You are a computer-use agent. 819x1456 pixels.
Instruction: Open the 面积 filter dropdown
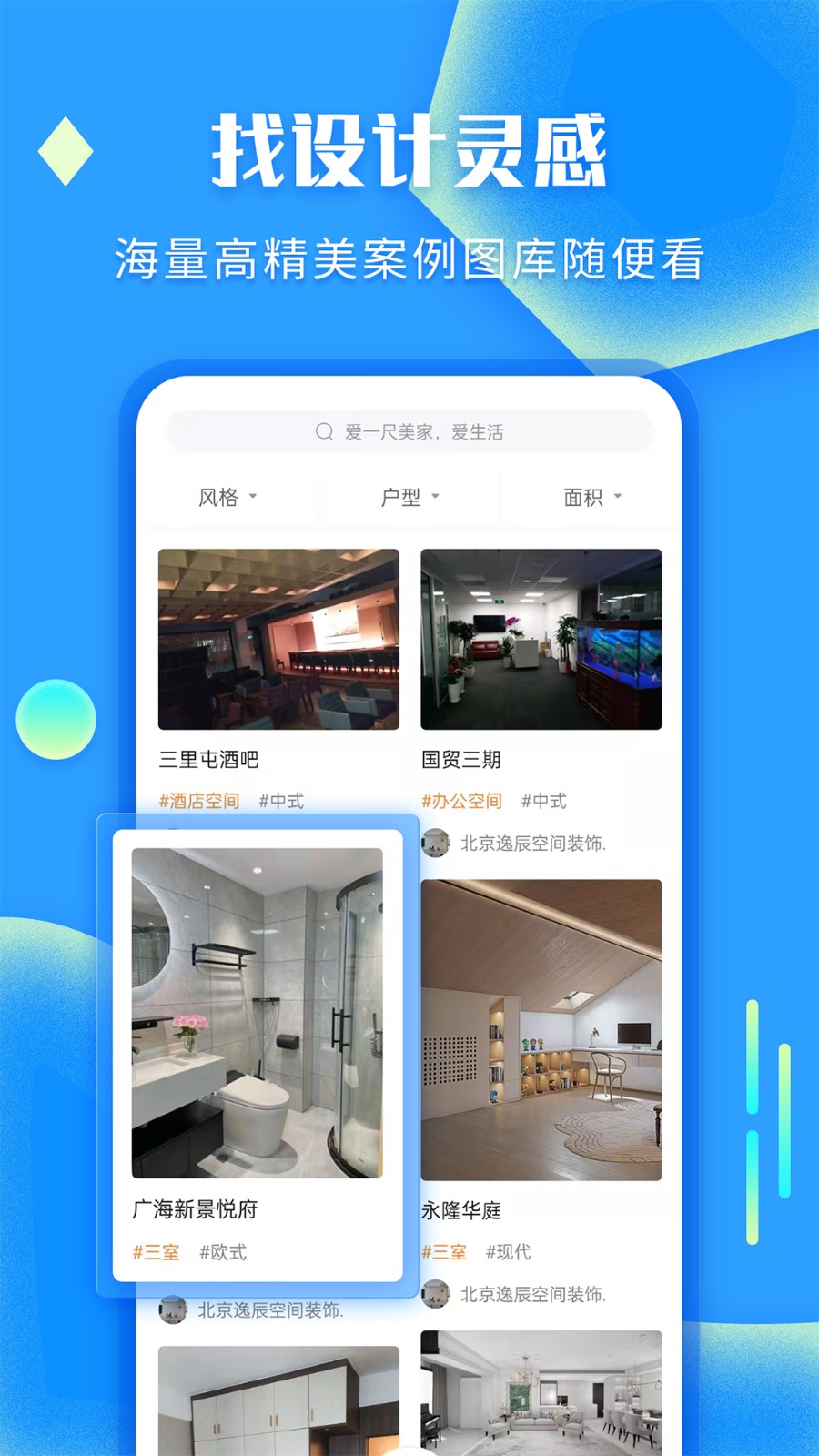[590, 497]
